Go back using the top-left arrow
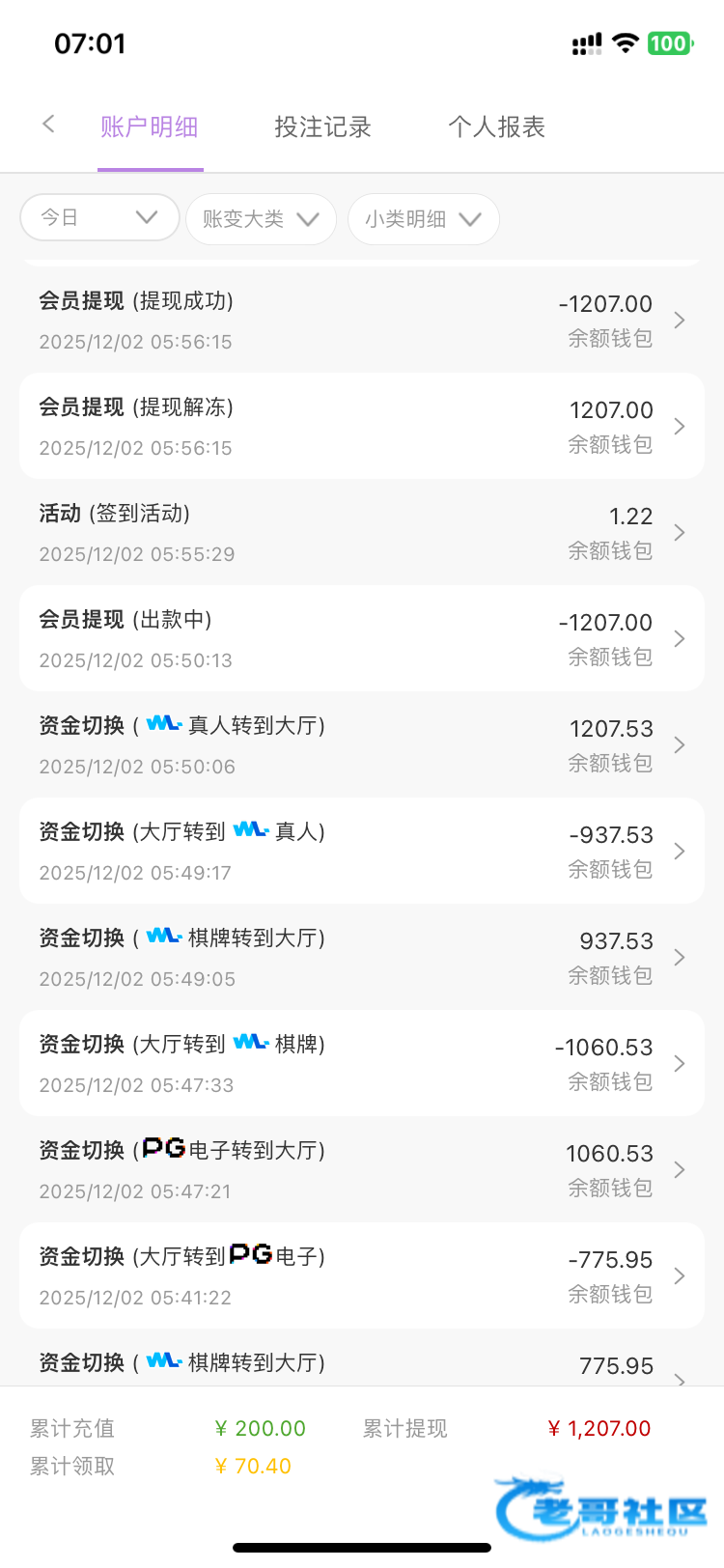Screen dimensions: 724x1568 click(x=49, y=125)
